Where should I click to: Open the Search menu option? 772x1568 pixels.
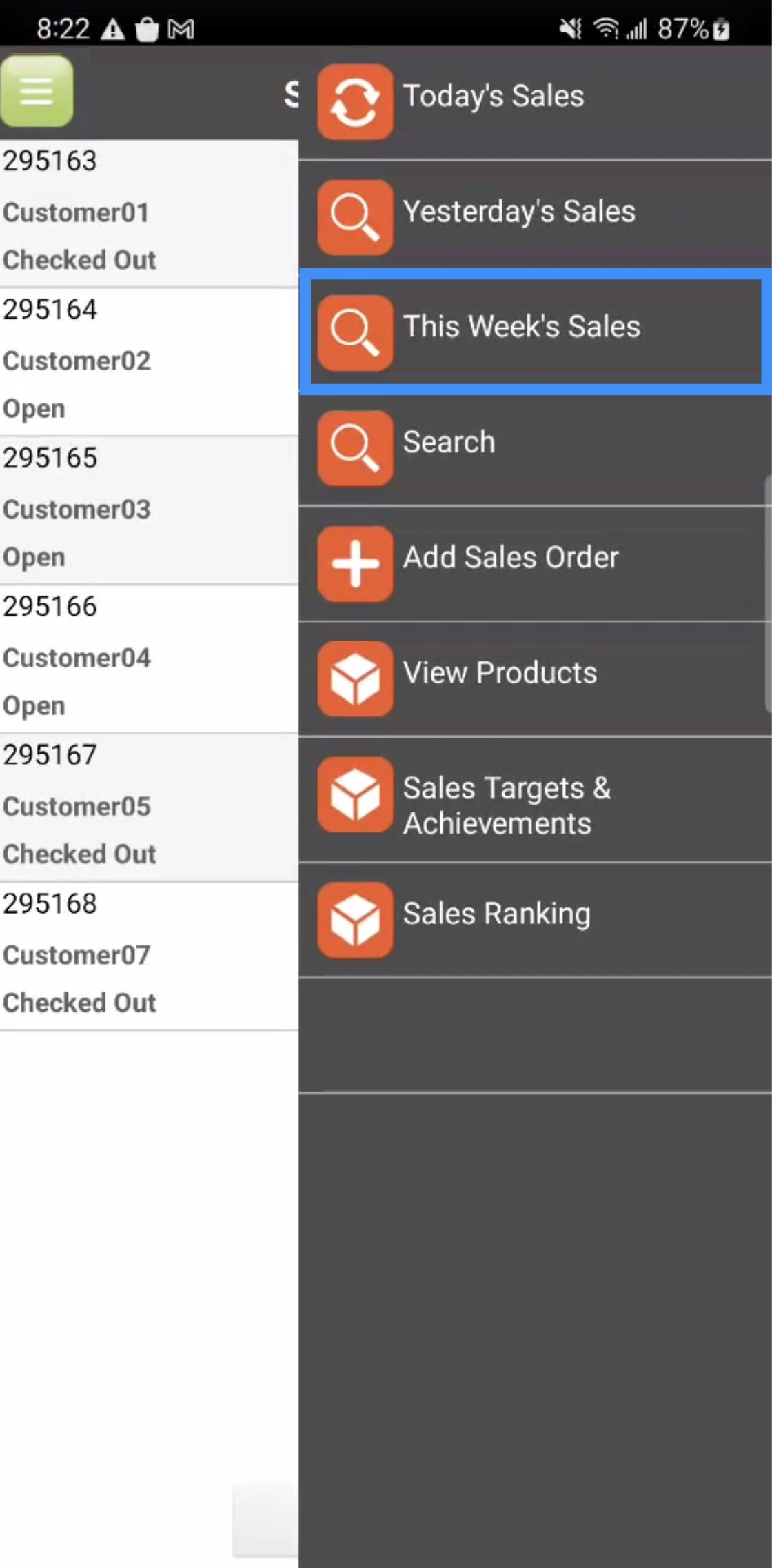pos(534,446)
